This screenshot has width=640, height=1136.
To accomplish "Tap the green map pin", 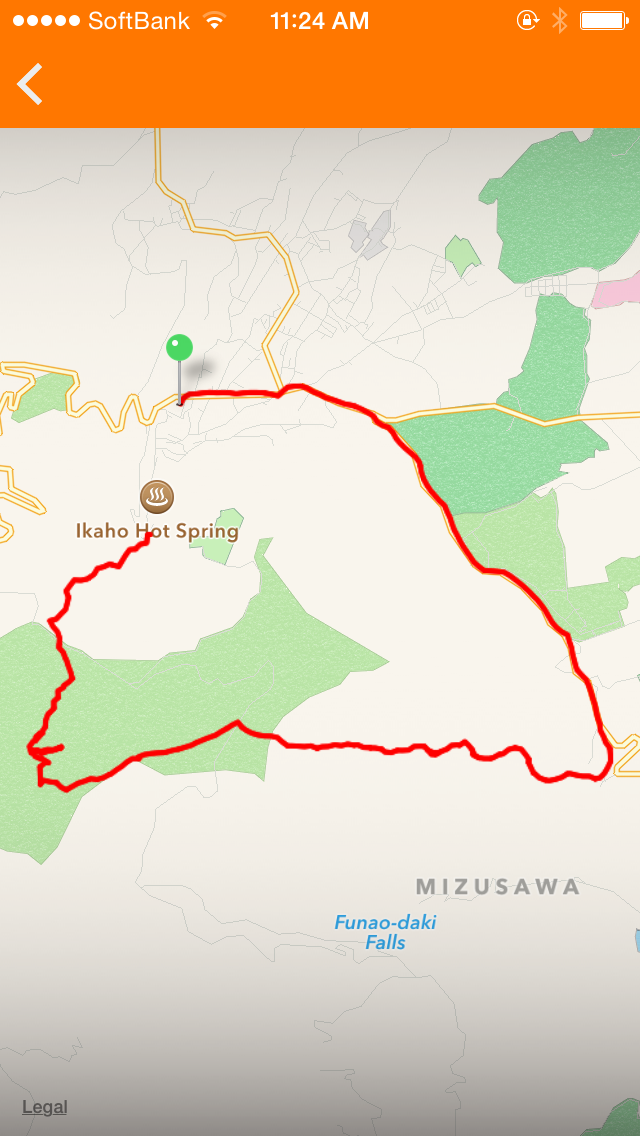I will (179, 349).
